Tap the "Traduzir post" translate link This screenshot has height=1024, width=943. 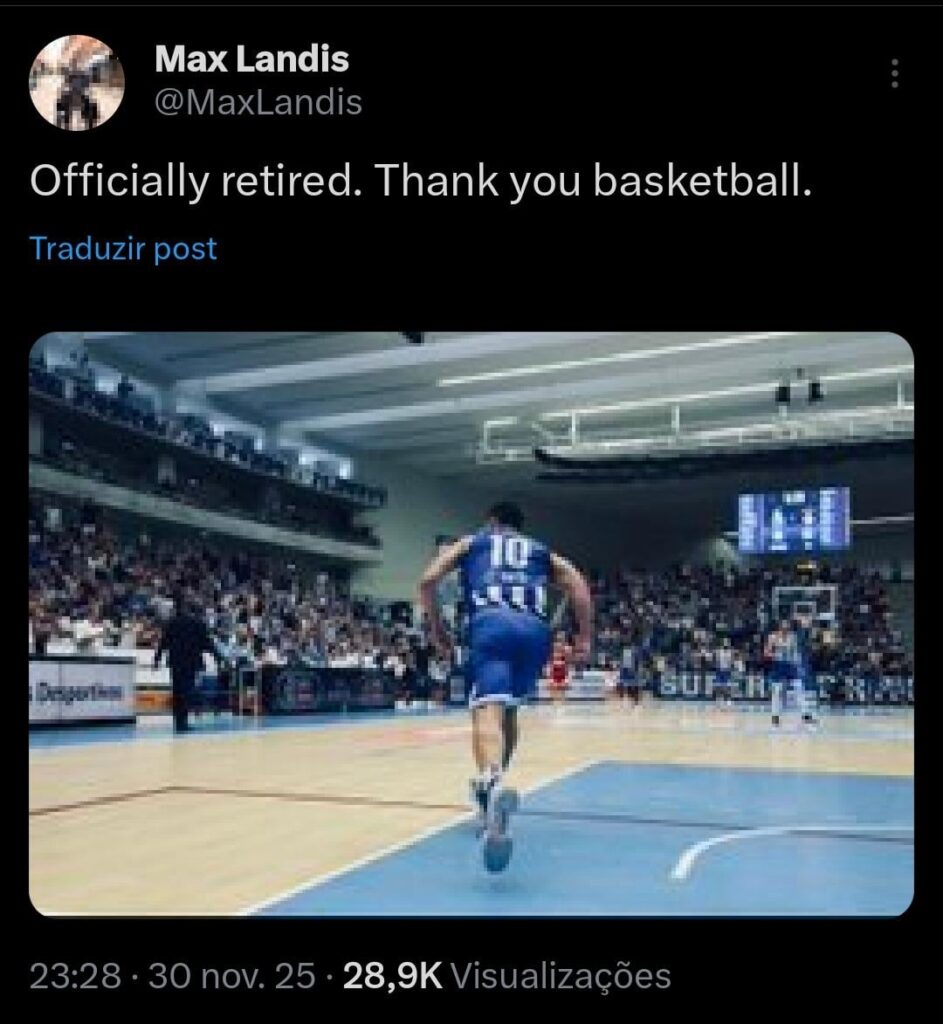[x=123, y=248]
